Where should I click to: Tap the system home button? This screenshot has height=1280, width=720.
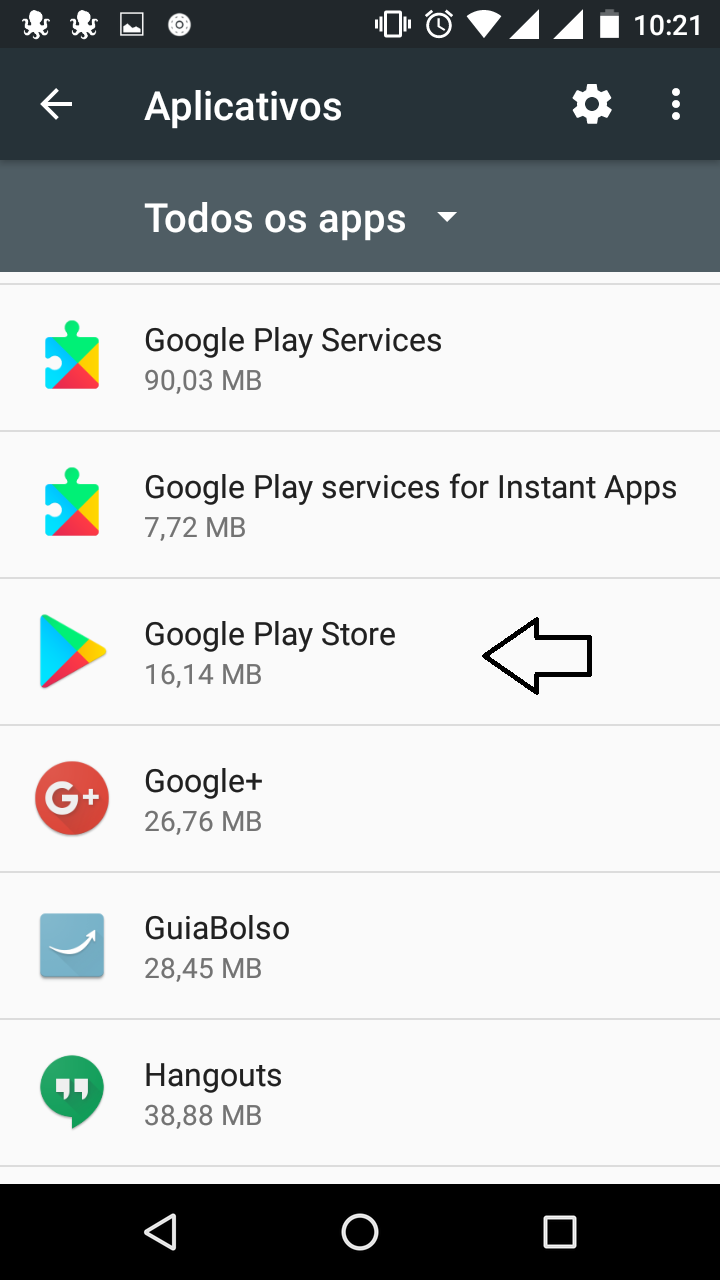coord(360,1232)
